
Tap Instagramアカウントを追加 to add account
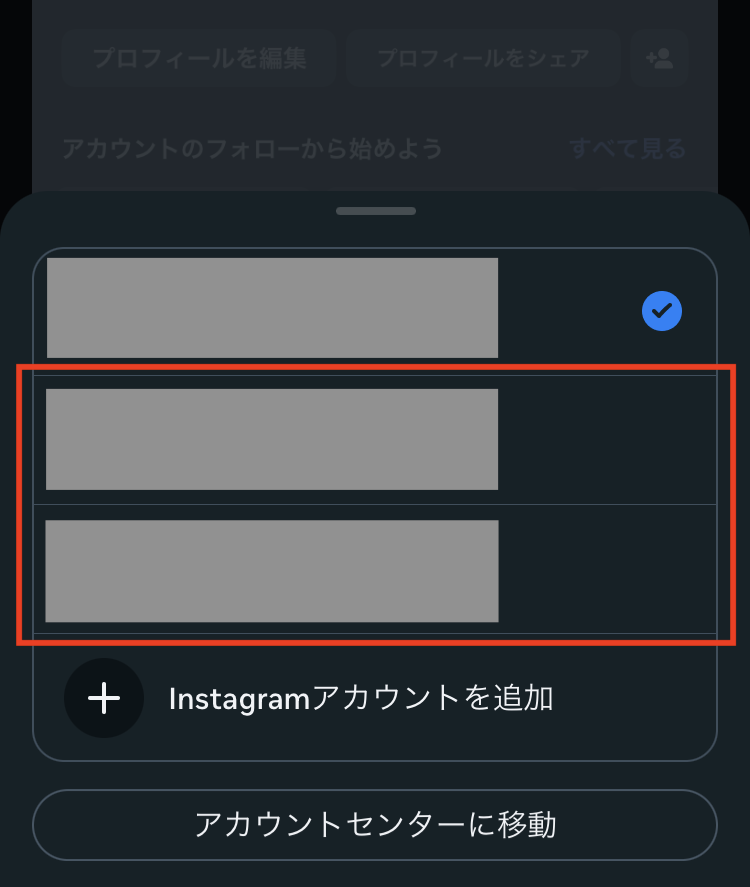(360, 698)
